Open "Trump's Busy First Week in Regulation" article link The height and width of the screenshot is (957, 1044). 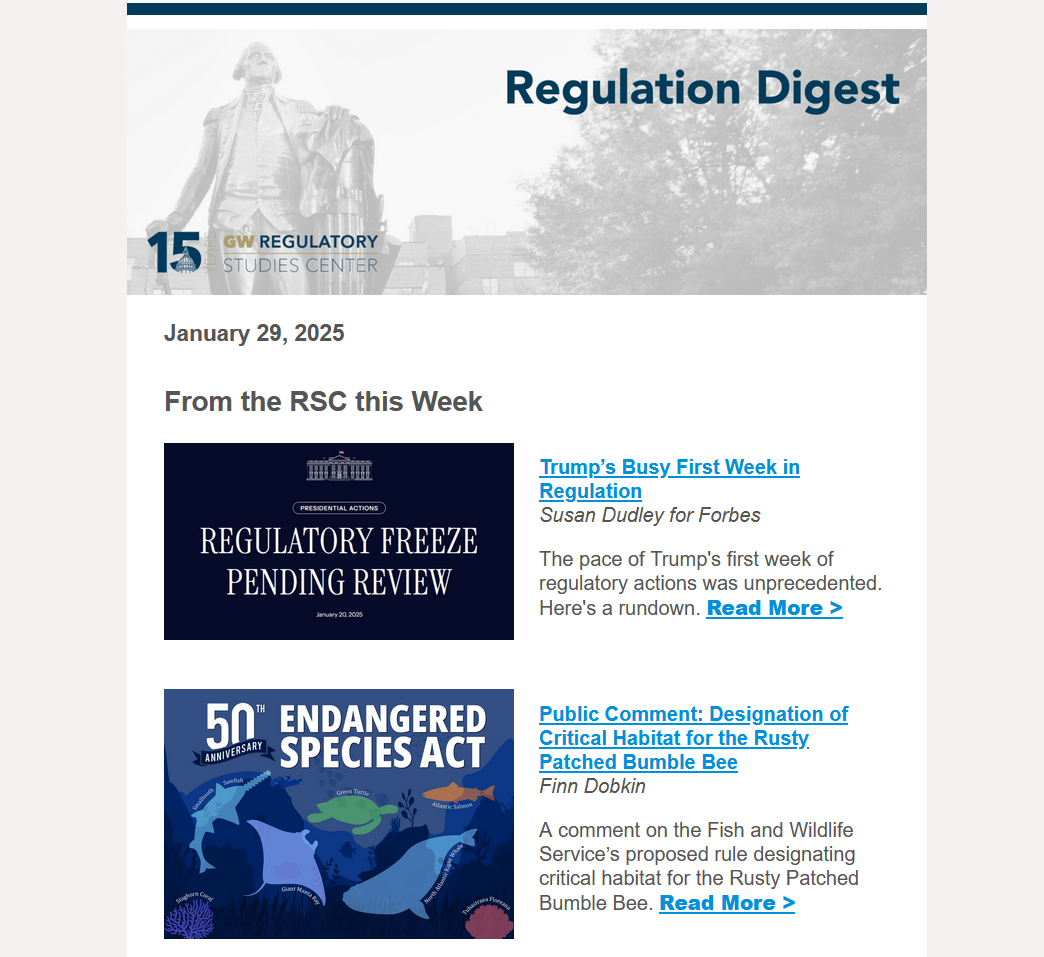point(669,479)
